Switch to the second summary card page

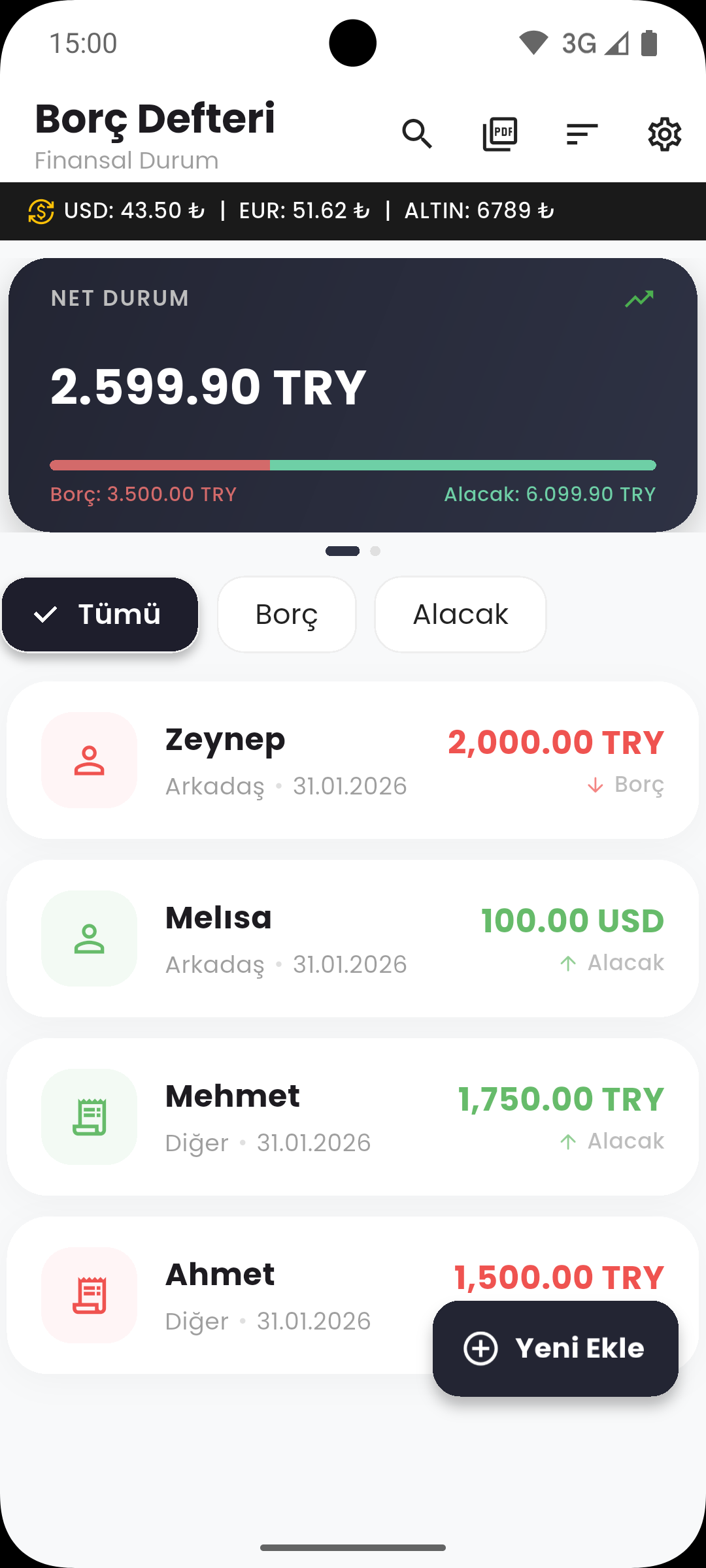[376, 551]
